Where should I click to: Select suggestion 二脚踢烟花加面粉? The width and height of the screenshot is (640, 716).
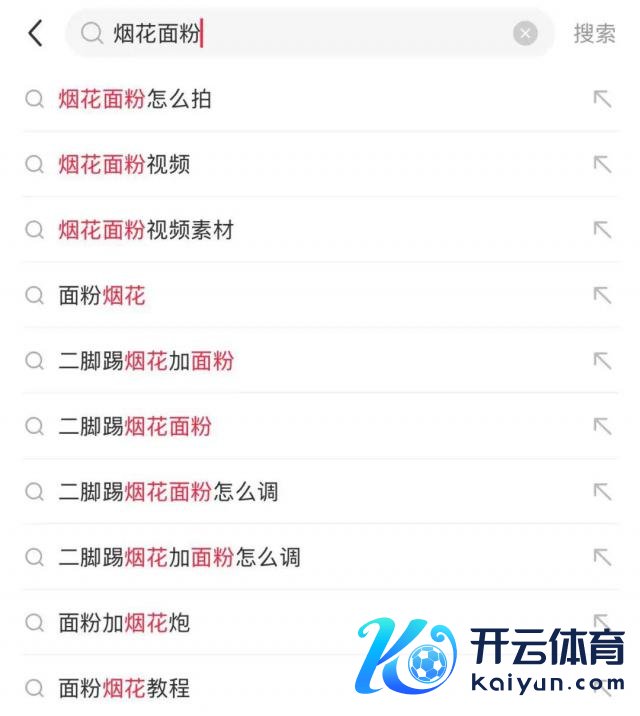tap(146, 361)
